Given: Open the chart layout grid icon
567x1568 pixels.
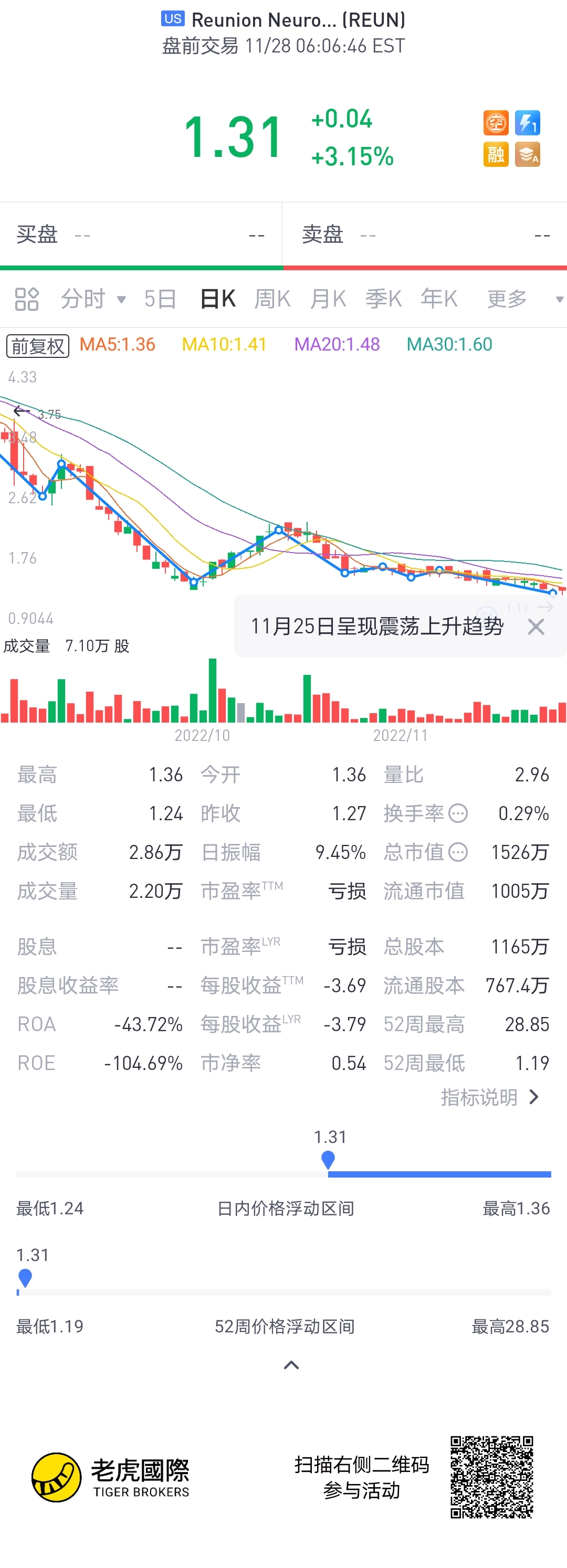Looking at the screenshot, I should [x=27, y=299].
